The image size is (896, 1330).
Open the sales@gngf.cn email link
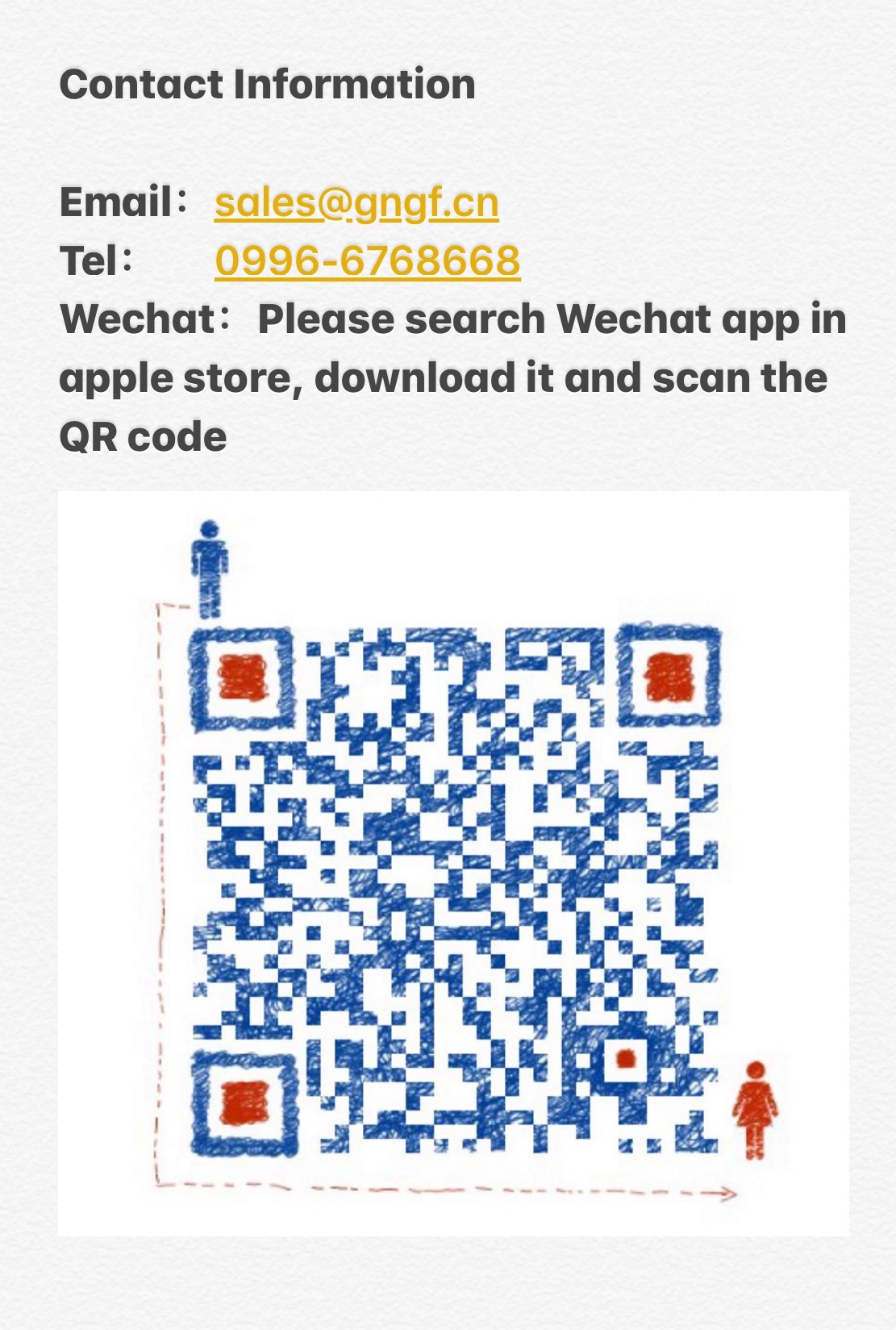pos(356,202)
